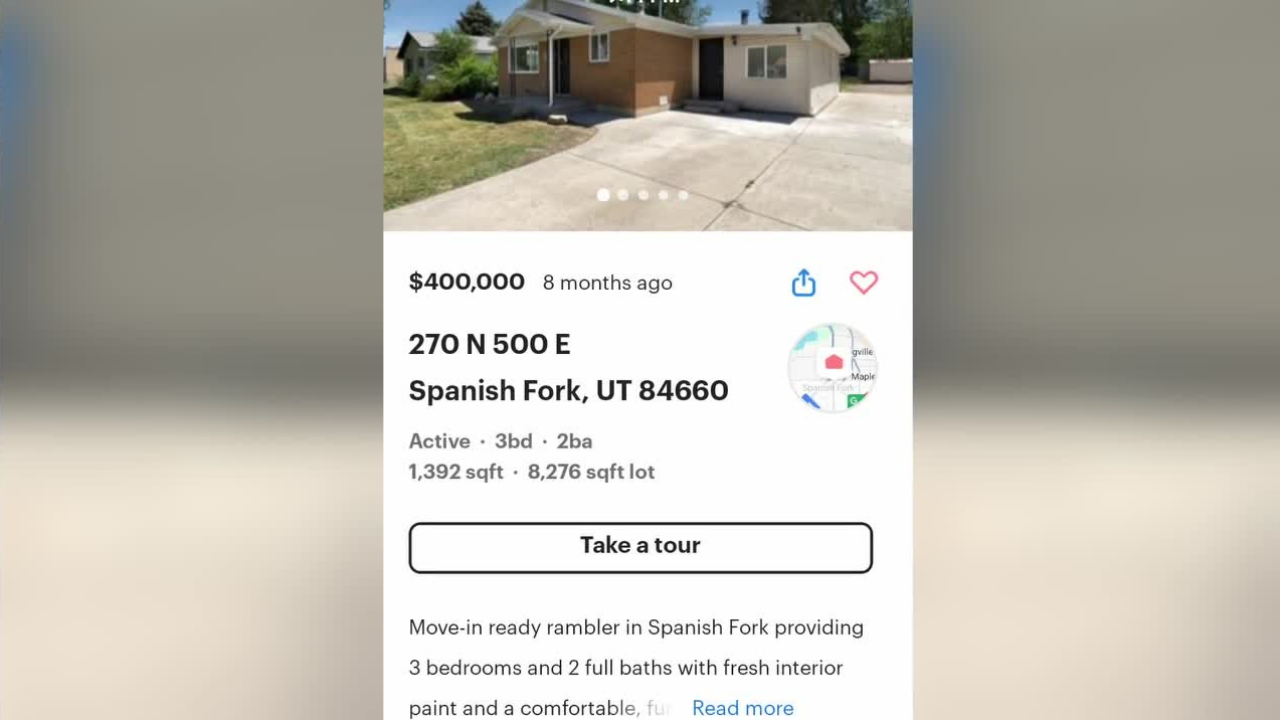Expand the description with Read more

[742, 708]
